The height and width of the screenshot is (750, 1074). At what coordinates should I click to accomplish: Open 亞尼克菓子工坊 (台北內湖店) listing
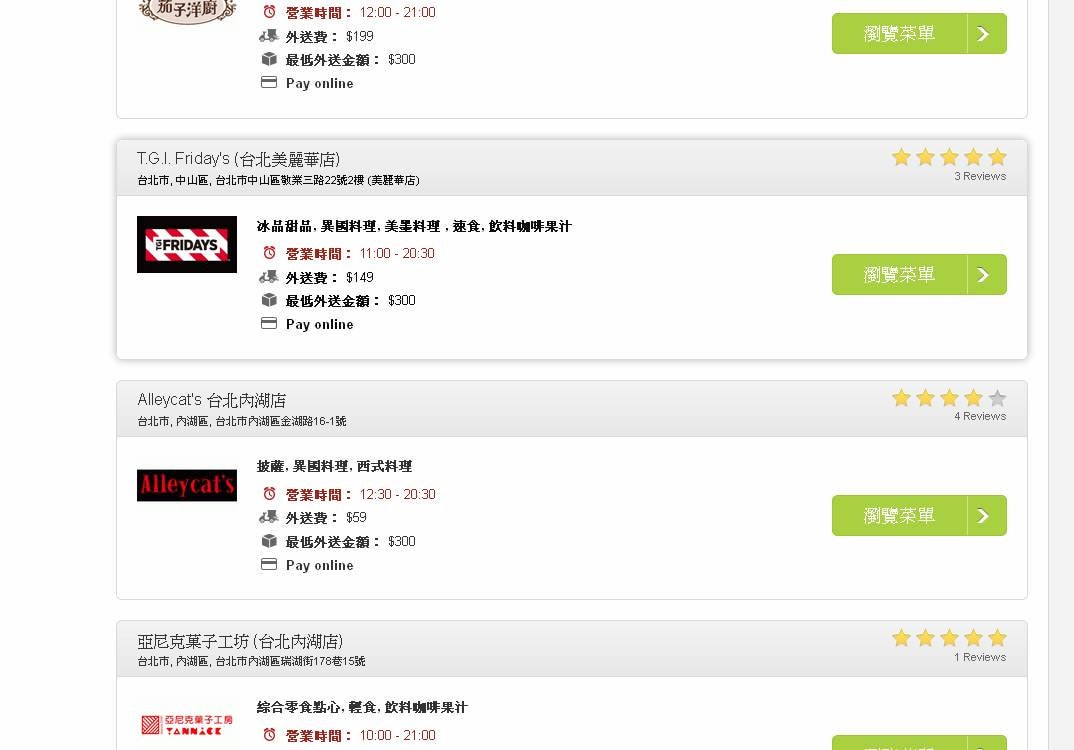[x=240, y=641]
